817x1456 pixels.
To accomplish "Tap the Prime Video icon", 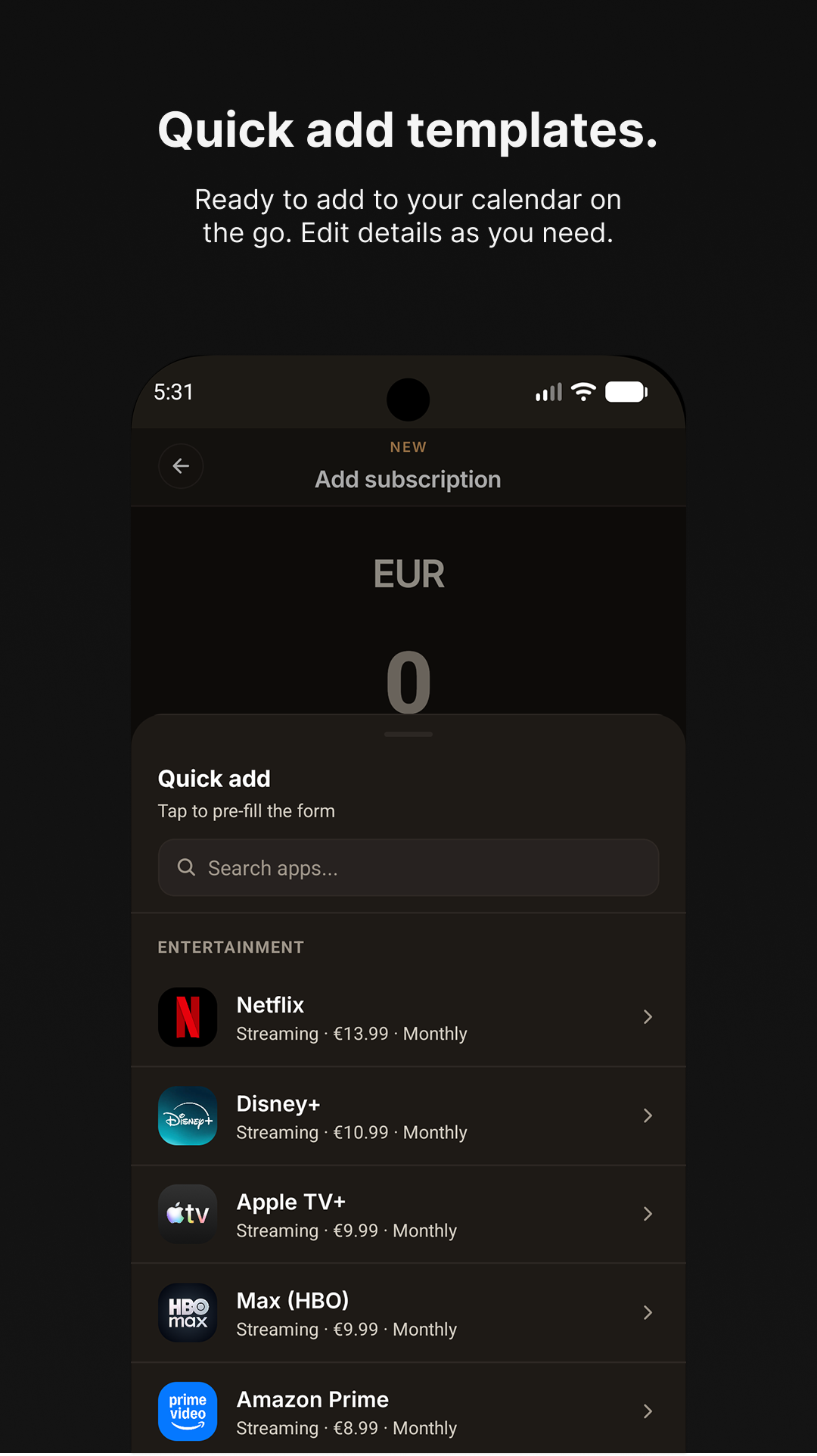I will [x=188, y=1411].
